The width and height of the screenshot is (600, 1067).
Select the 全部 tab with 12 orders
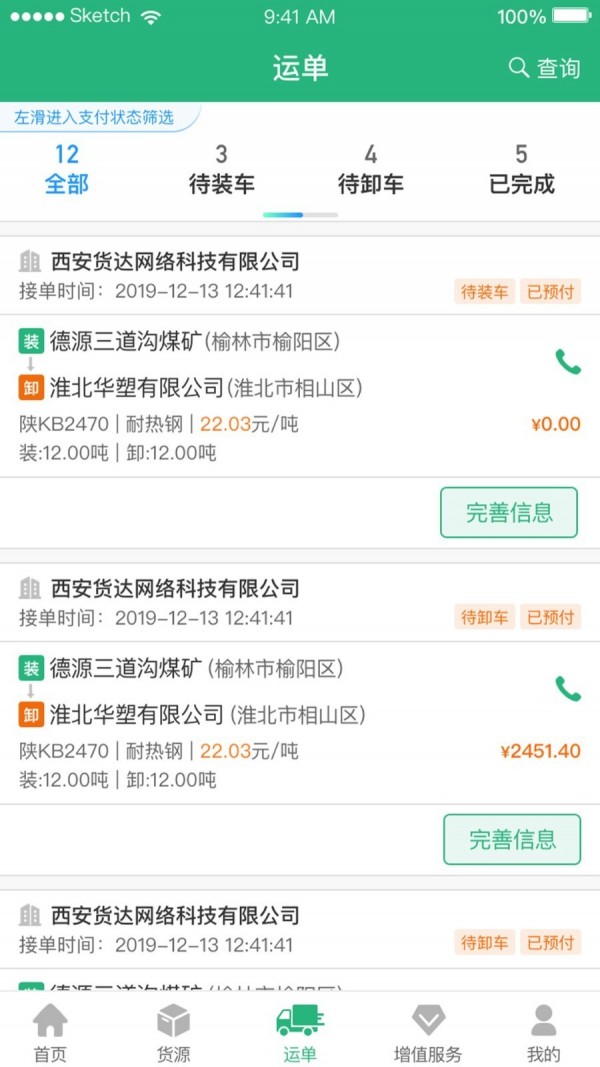point(67,169)
